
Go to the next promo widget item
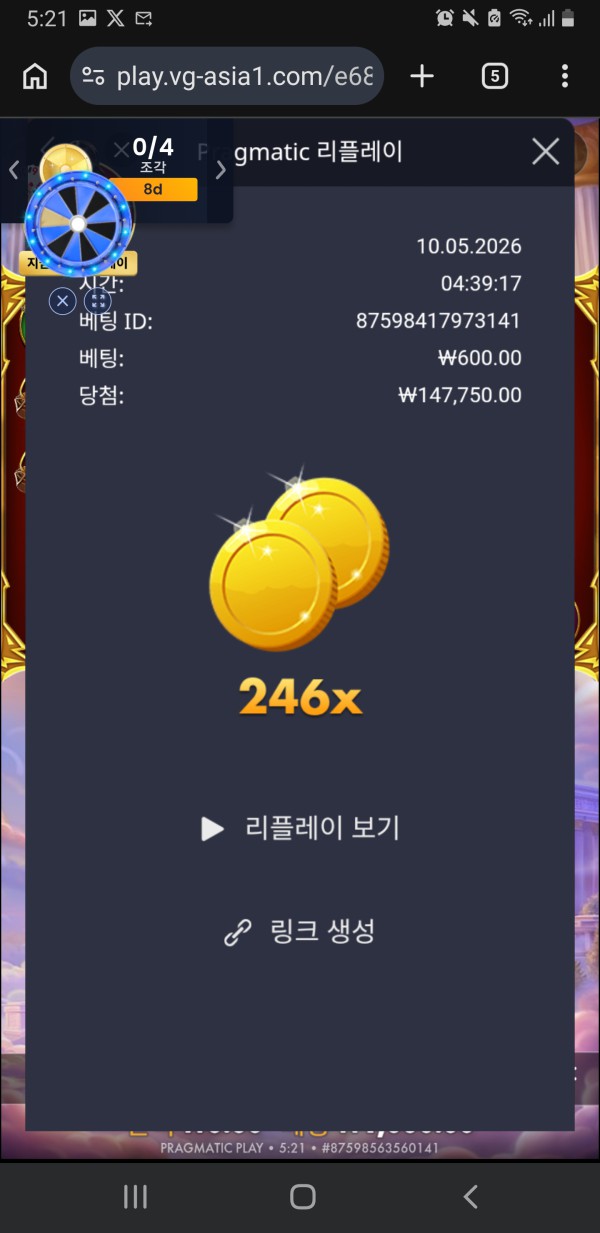coord(221,170)
